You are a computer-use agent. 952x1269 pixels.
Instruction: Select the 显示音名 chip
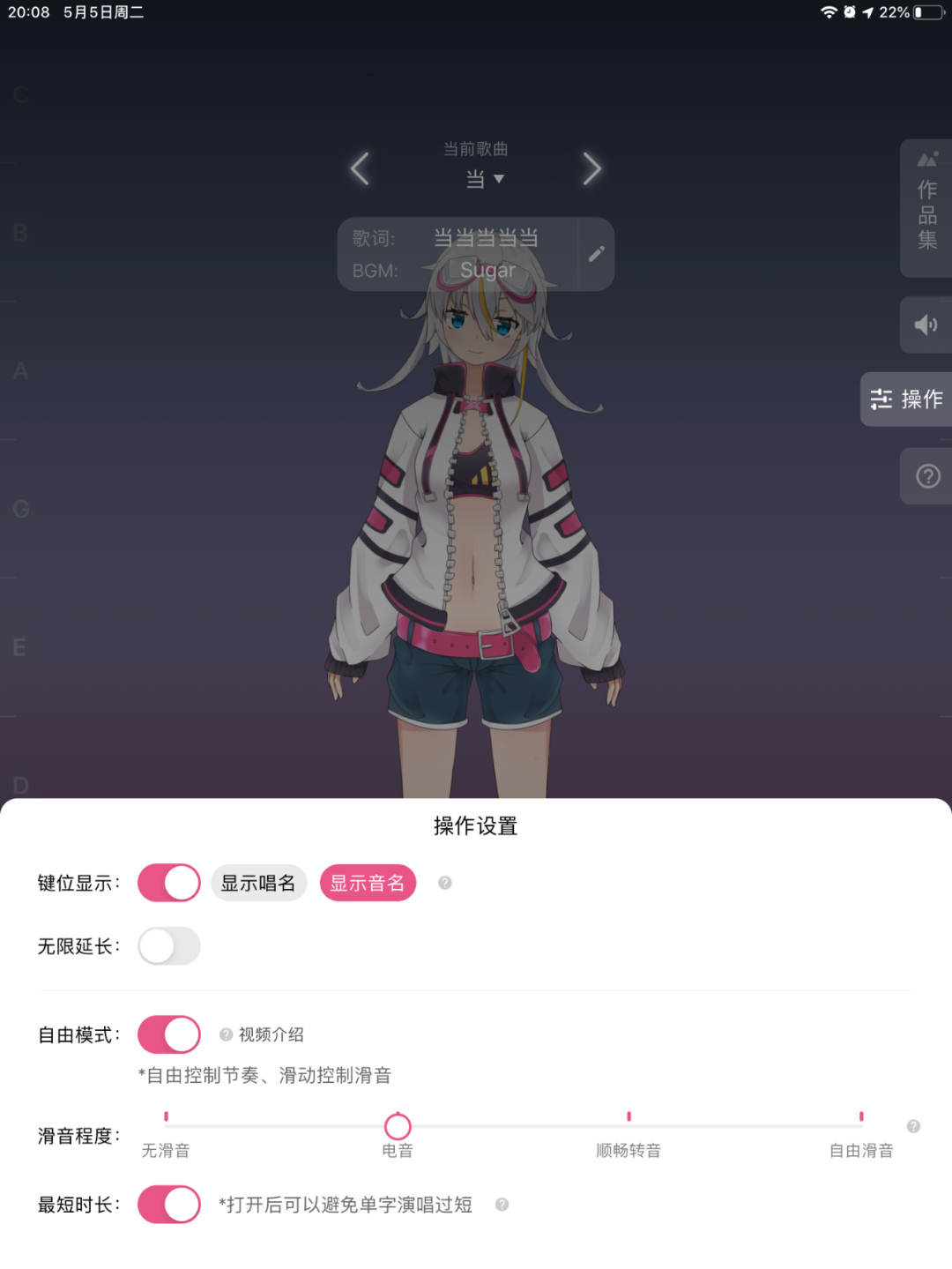coord(368,883)
